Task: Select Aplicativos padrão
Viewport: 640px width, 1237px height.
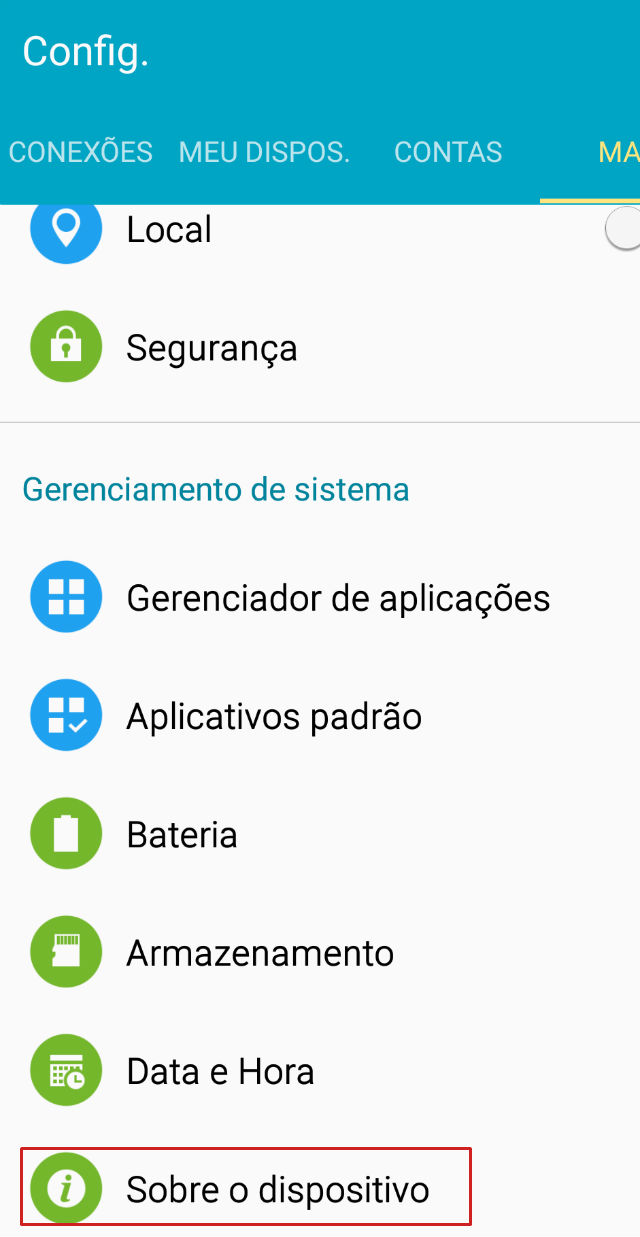Action: (273, 716)
